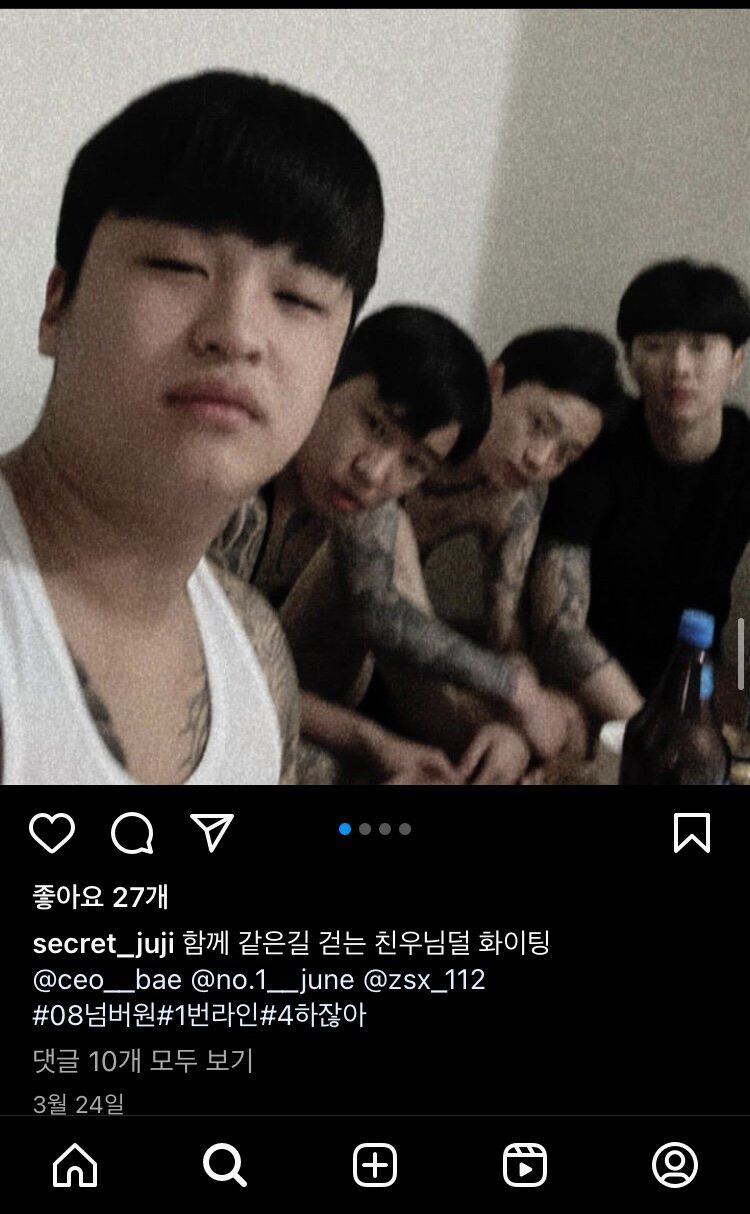Go to the Home tab
750x1214 pixels.
pos(75,1166)
